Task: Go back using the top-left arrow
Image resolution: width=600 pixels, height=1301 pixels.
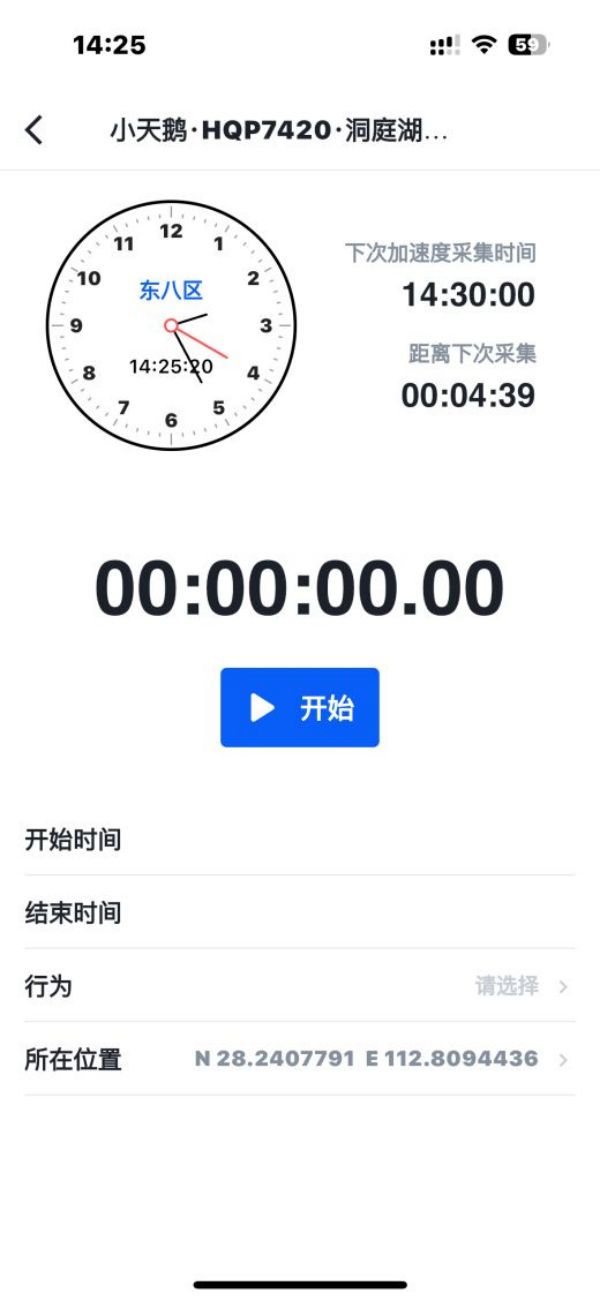Action: [x=34, y=130]
